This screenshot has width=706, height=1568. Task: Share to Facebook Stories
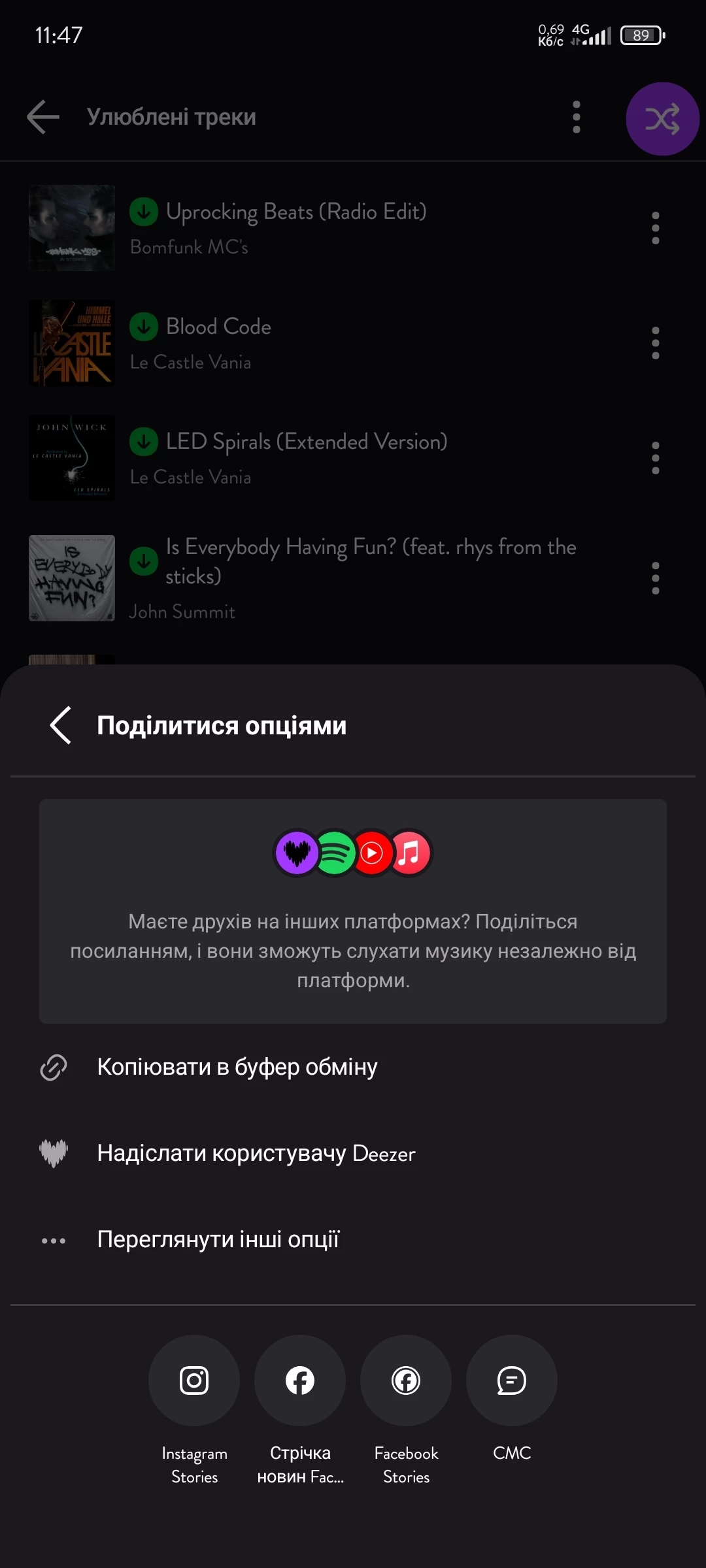coord(406,1380)
